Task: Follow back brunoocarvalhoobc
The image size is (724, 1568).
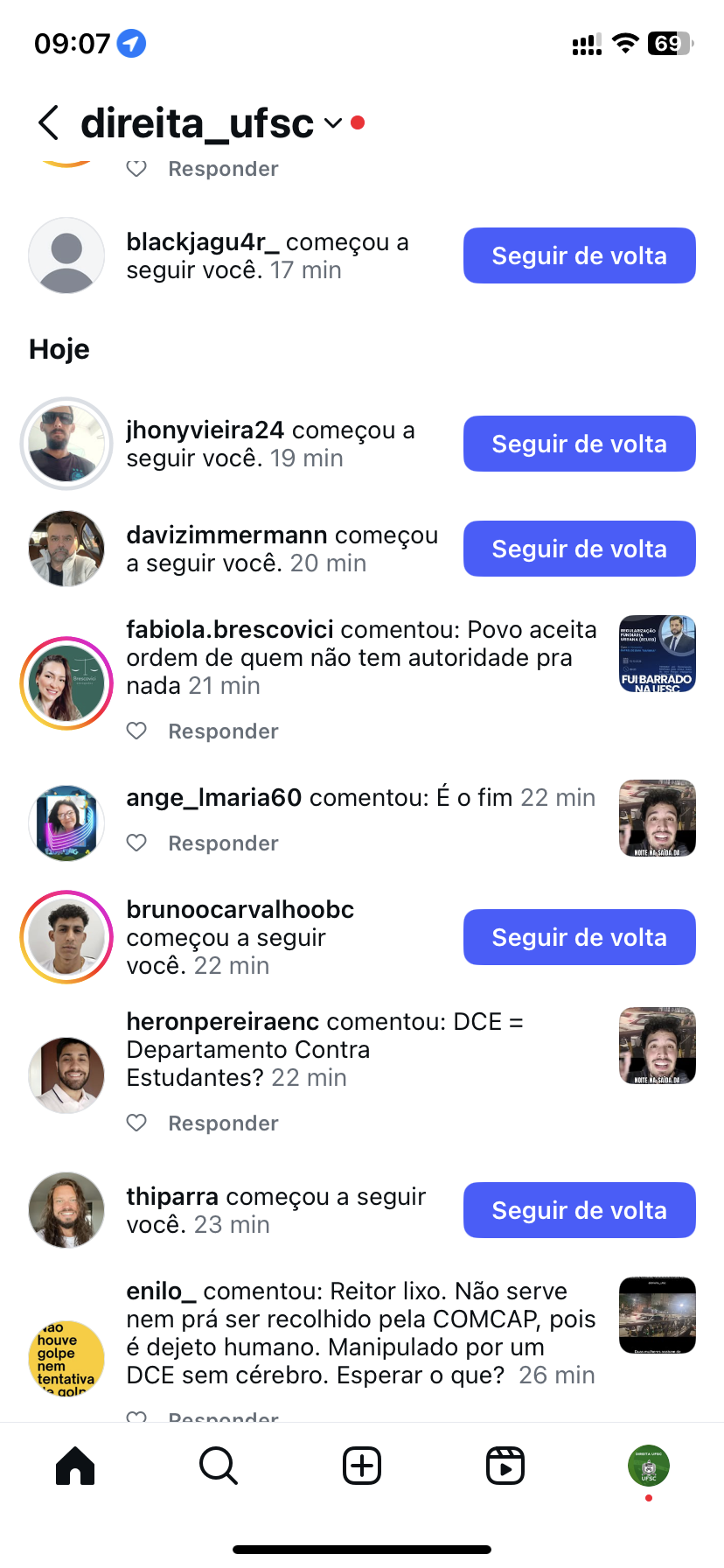Action: point(579,937)
